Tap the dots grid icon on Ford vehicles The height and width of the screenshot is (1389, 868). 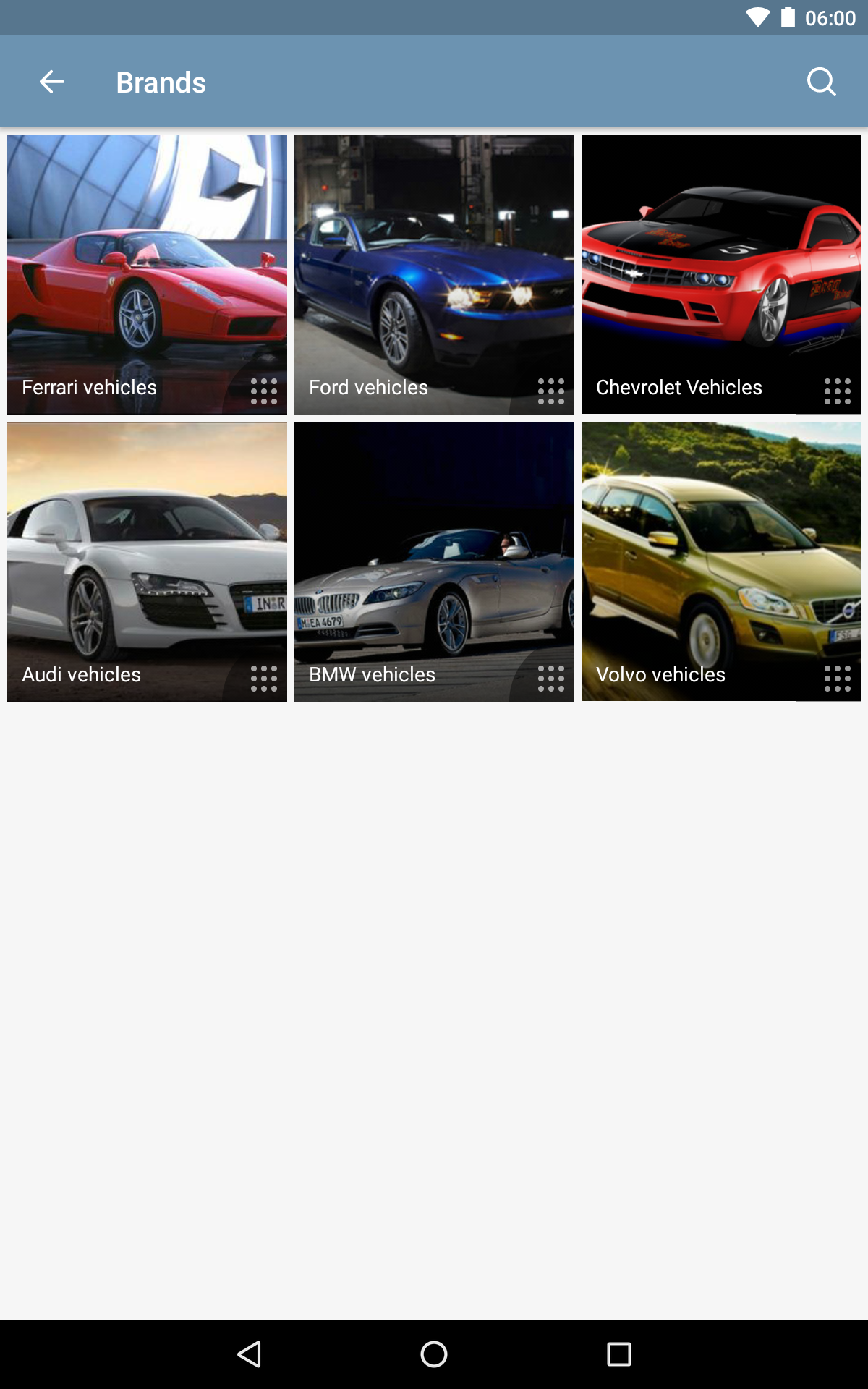click(x=551, y=391)
